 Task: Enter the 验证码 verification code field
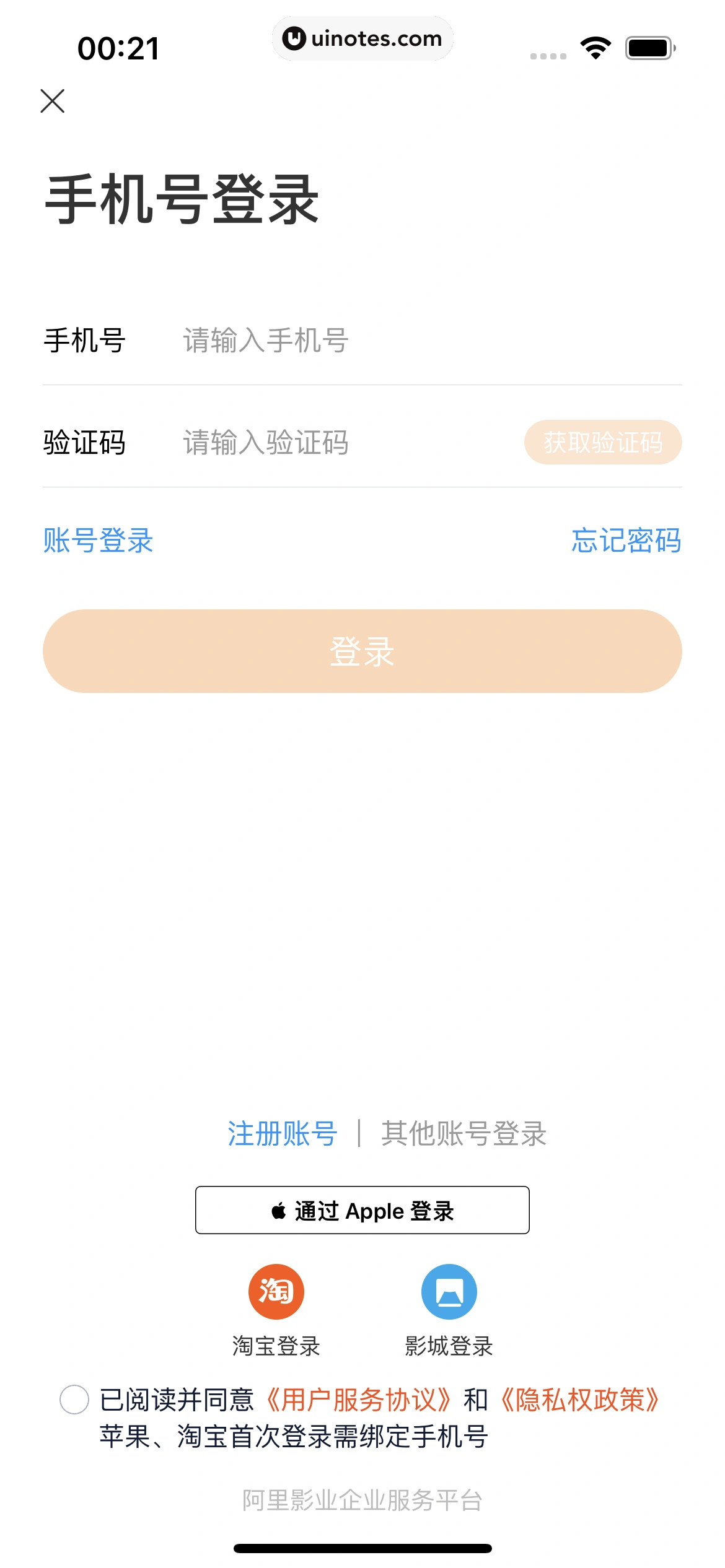pos(347,443)
